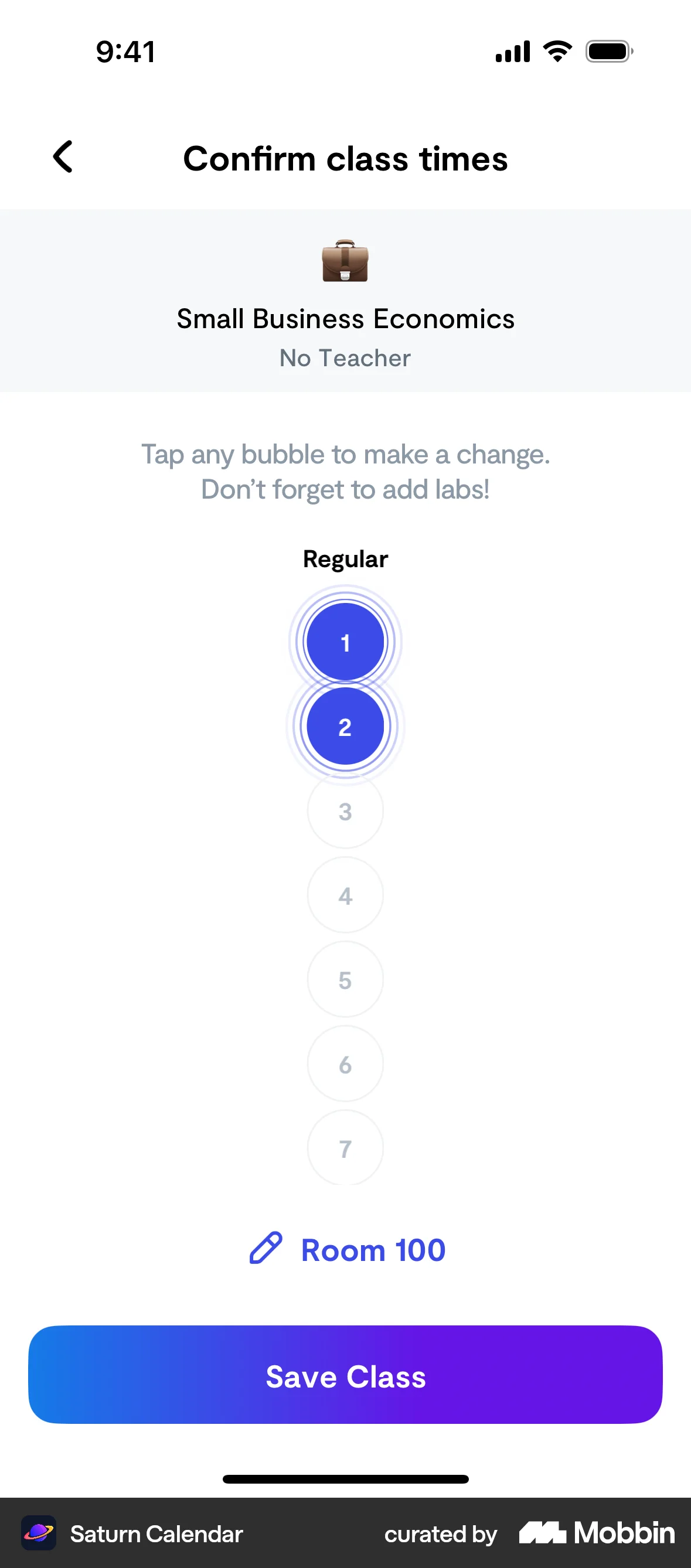Image resolution: width=691 pixels, height=1568 pixels.
Task: Tap the No Teacher label
Action: [x=345, y=358]
